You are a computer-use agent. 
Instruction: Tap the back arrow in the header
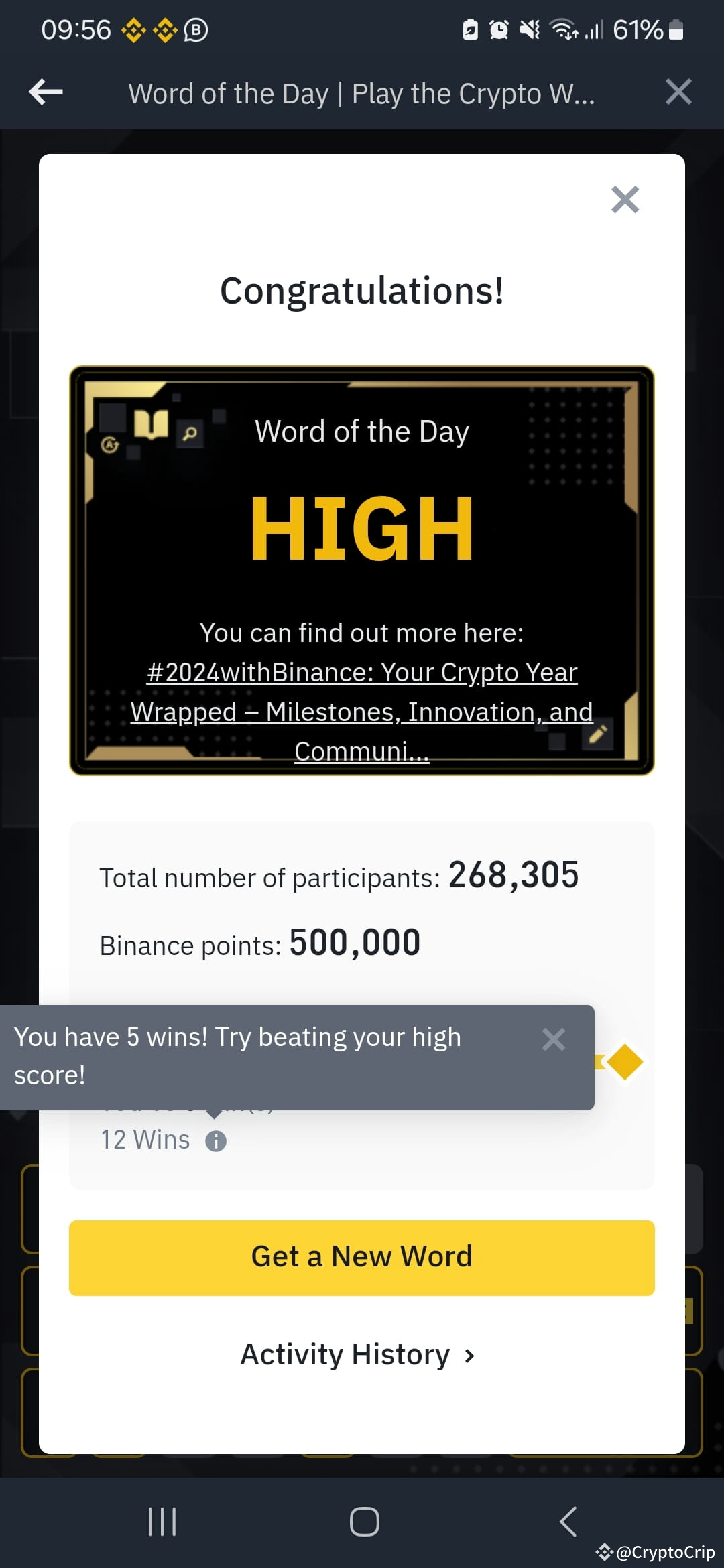point(45,92)
